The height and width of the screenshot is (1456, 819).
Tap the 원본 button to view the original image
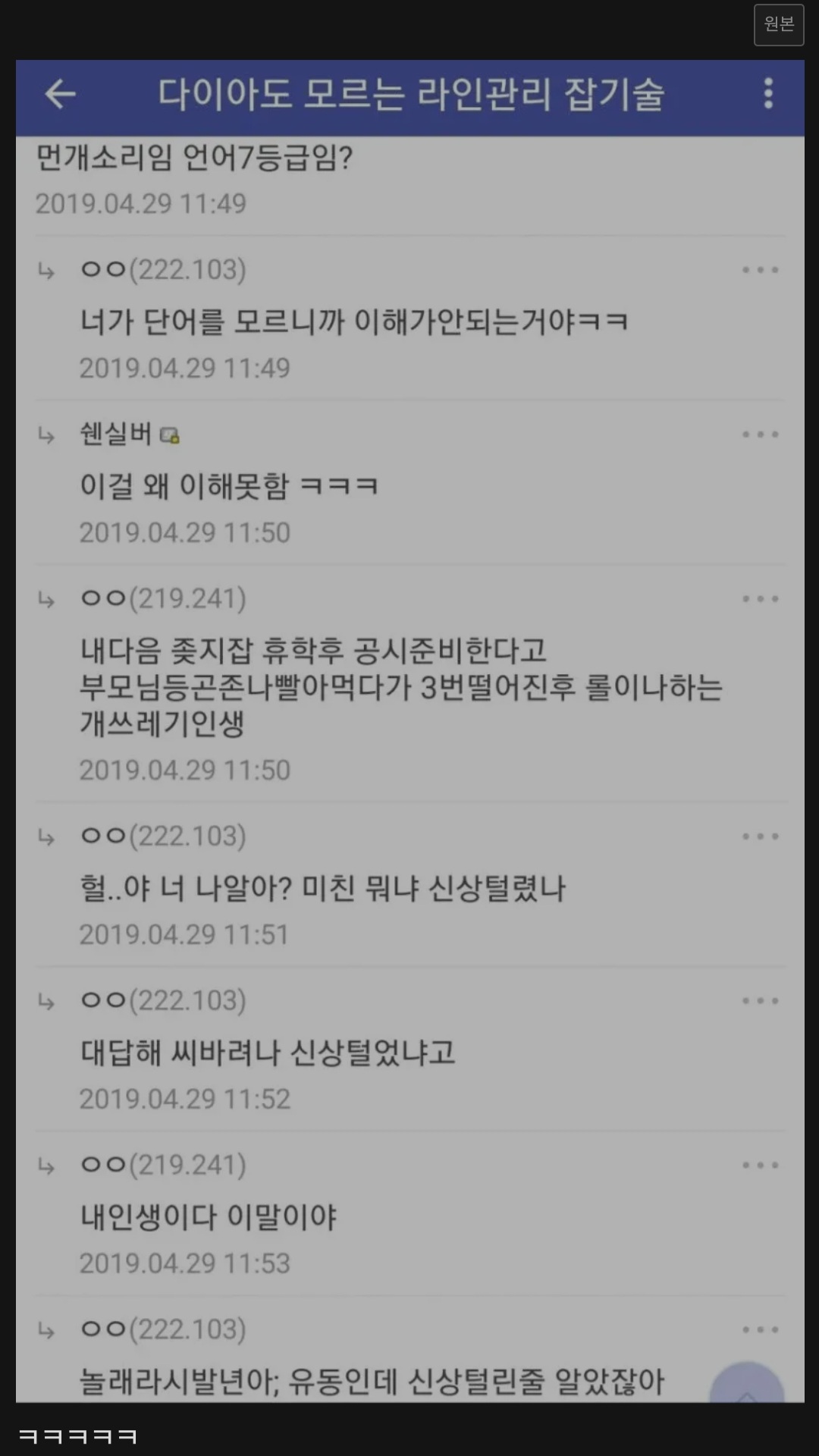779,25
